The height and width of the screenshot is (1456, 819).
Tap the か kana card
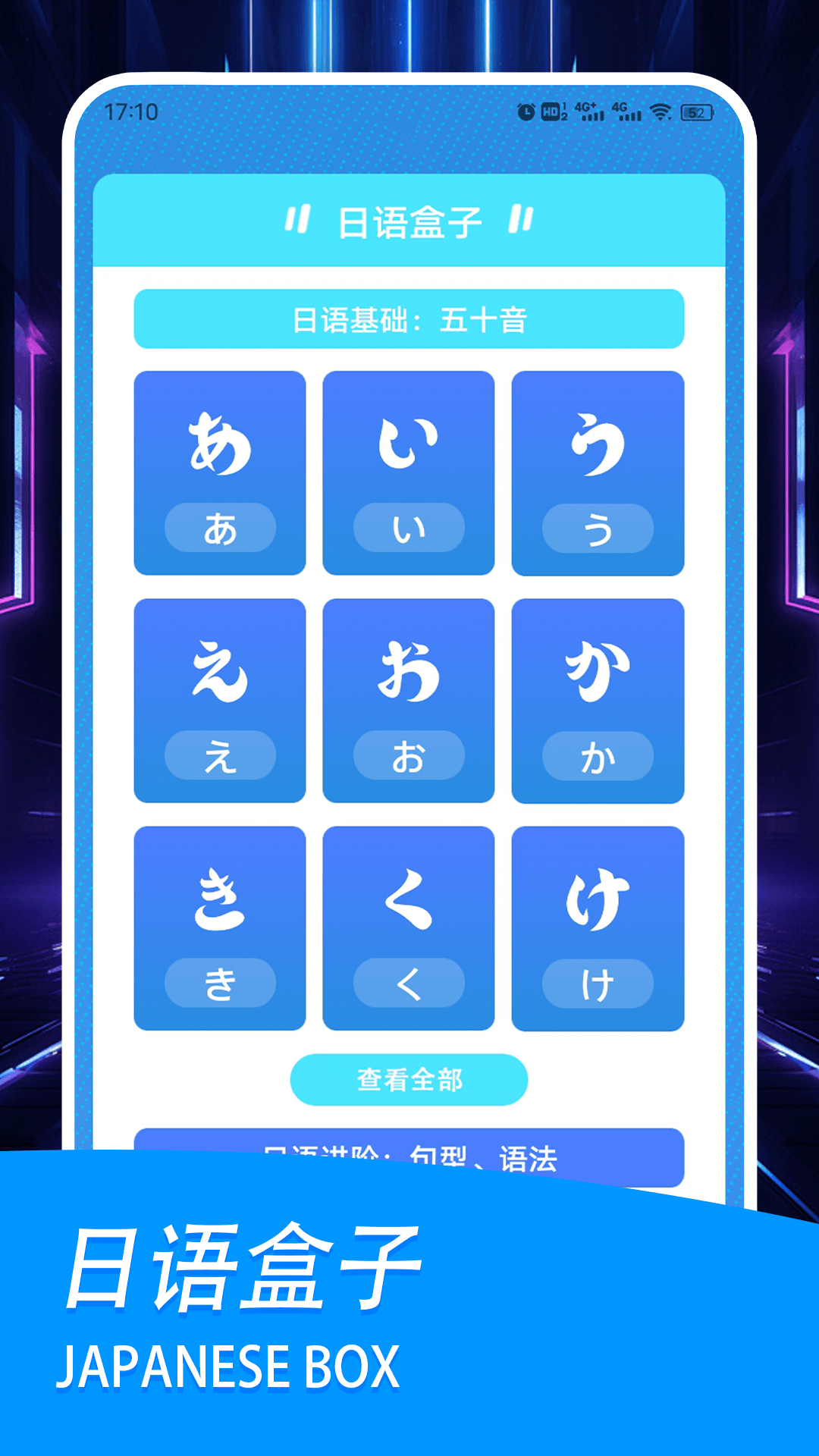[x=598, y=682]
